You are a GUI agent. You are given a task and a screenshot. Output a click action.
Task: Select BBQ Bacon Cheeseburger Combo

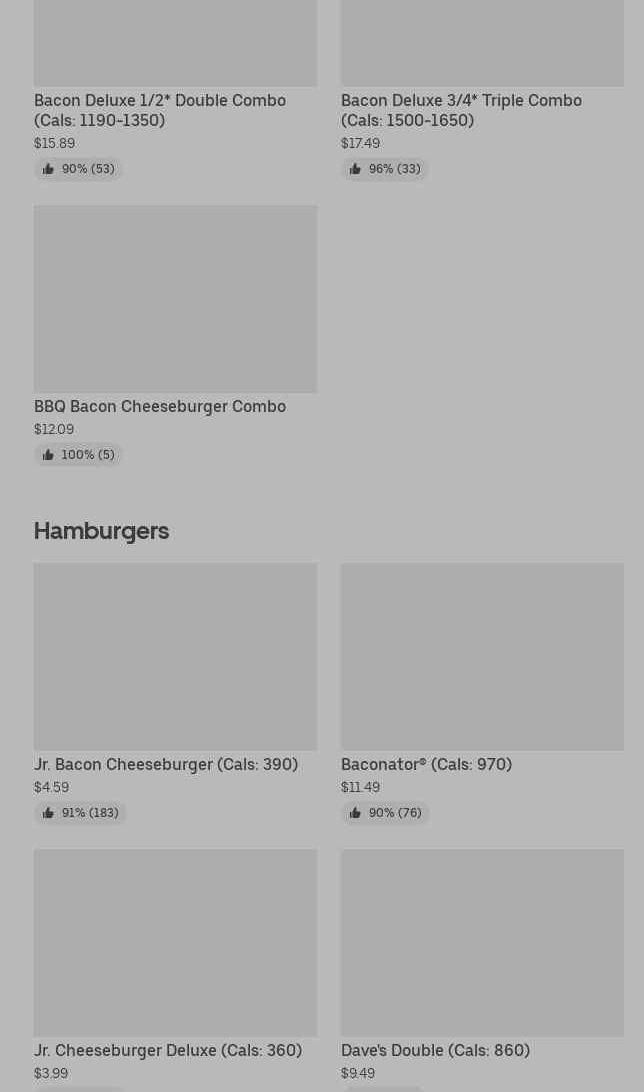pyautogui.click(x=160, y=405)
